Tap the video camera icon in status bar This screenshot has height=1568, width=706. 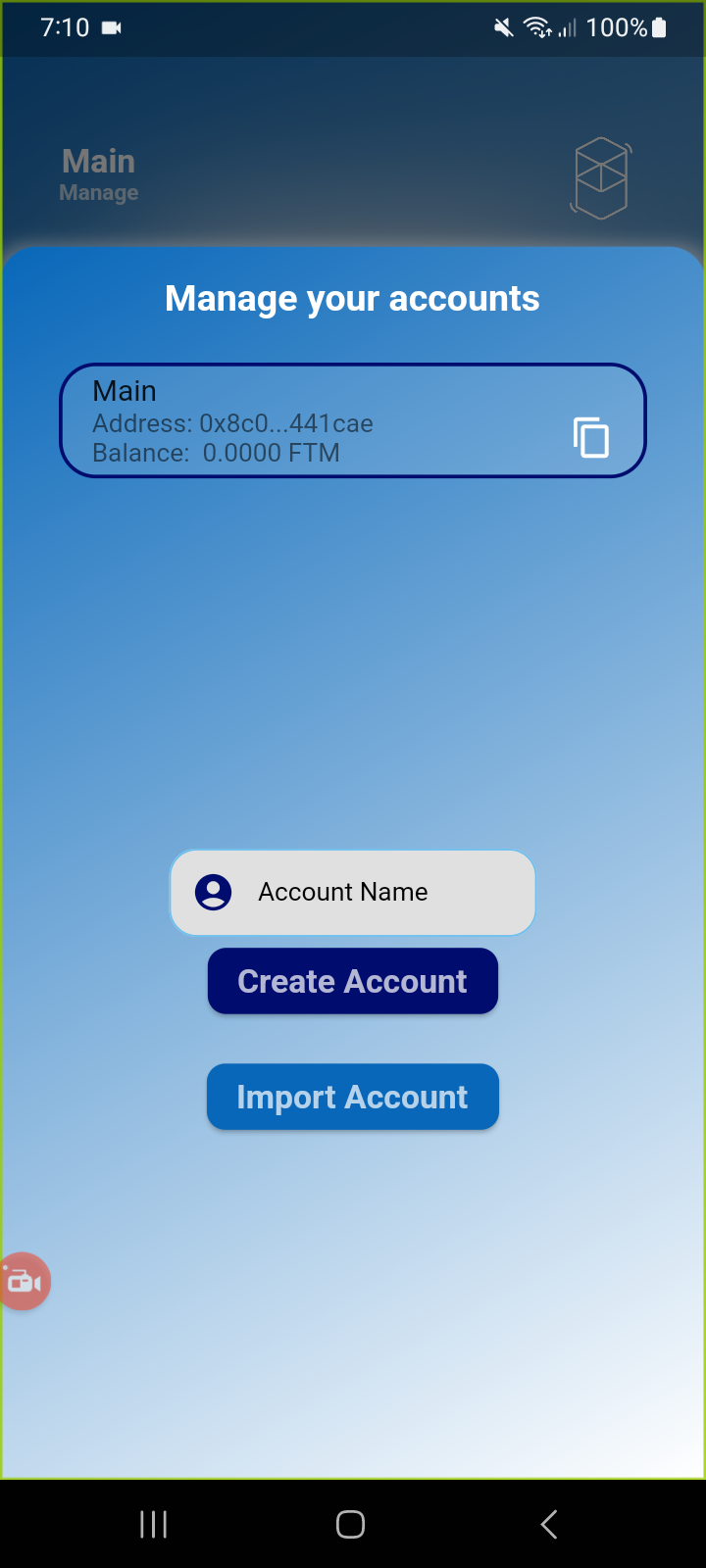(x=111, y=27)
